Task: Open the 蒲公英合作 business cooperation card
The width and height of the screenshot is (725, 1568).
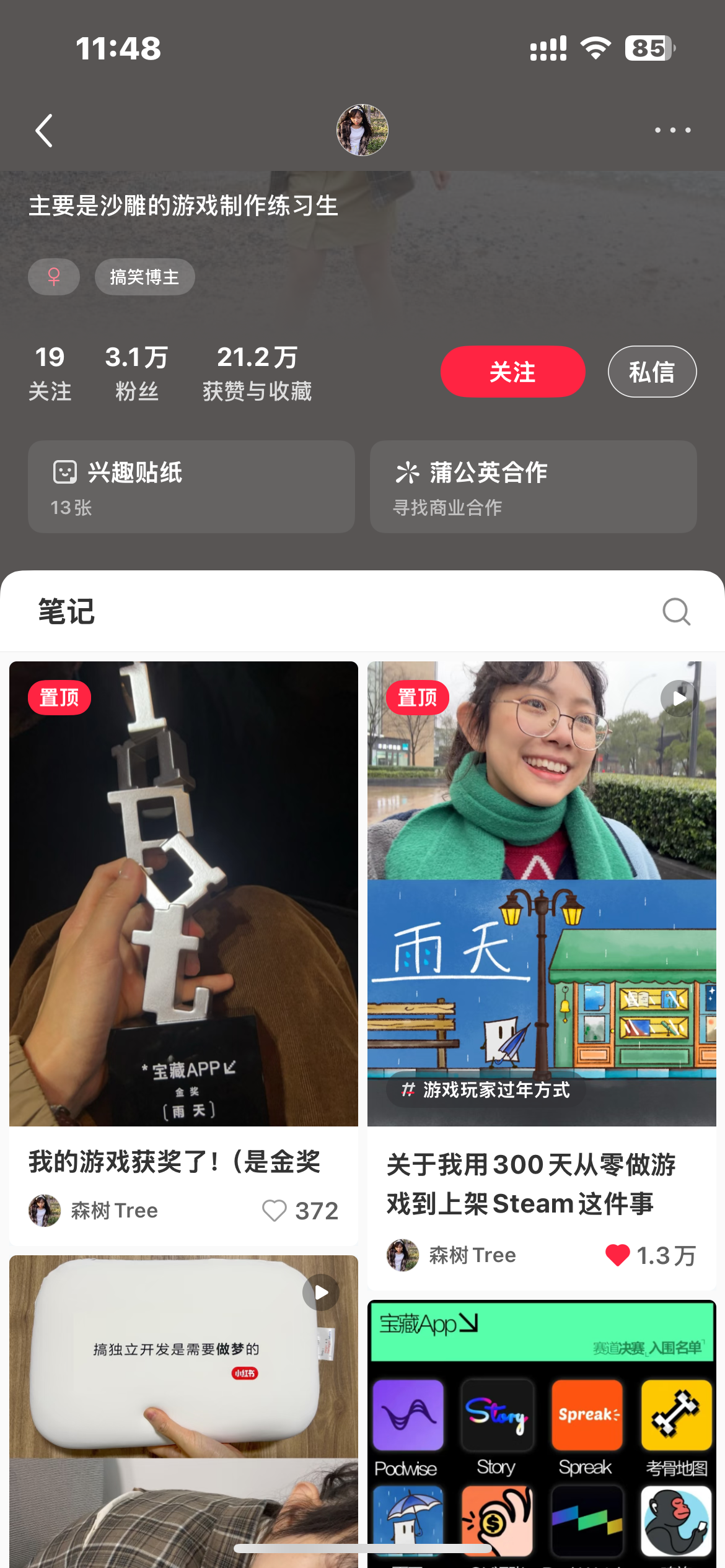Action: point(534,487)
